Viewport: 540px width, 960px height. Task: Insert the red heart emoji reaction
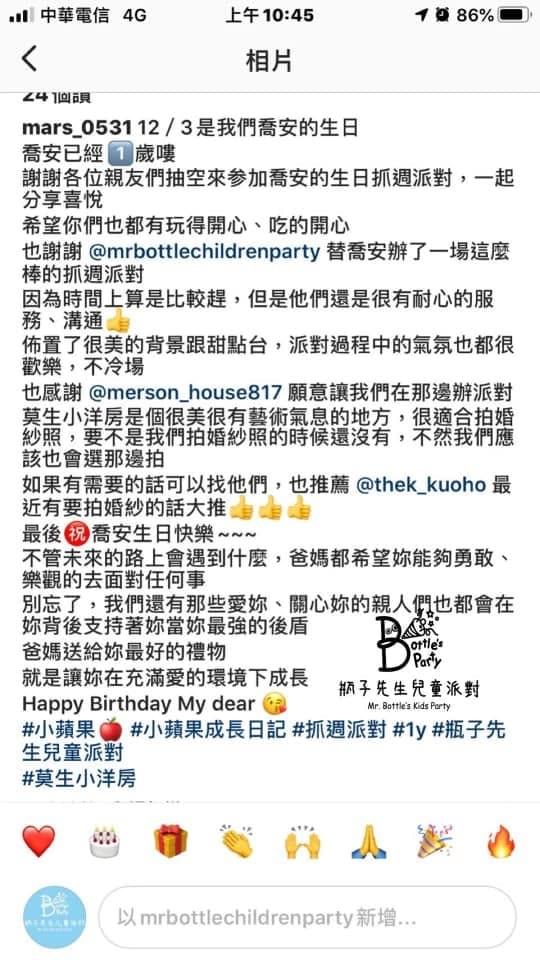coord(39,841)
